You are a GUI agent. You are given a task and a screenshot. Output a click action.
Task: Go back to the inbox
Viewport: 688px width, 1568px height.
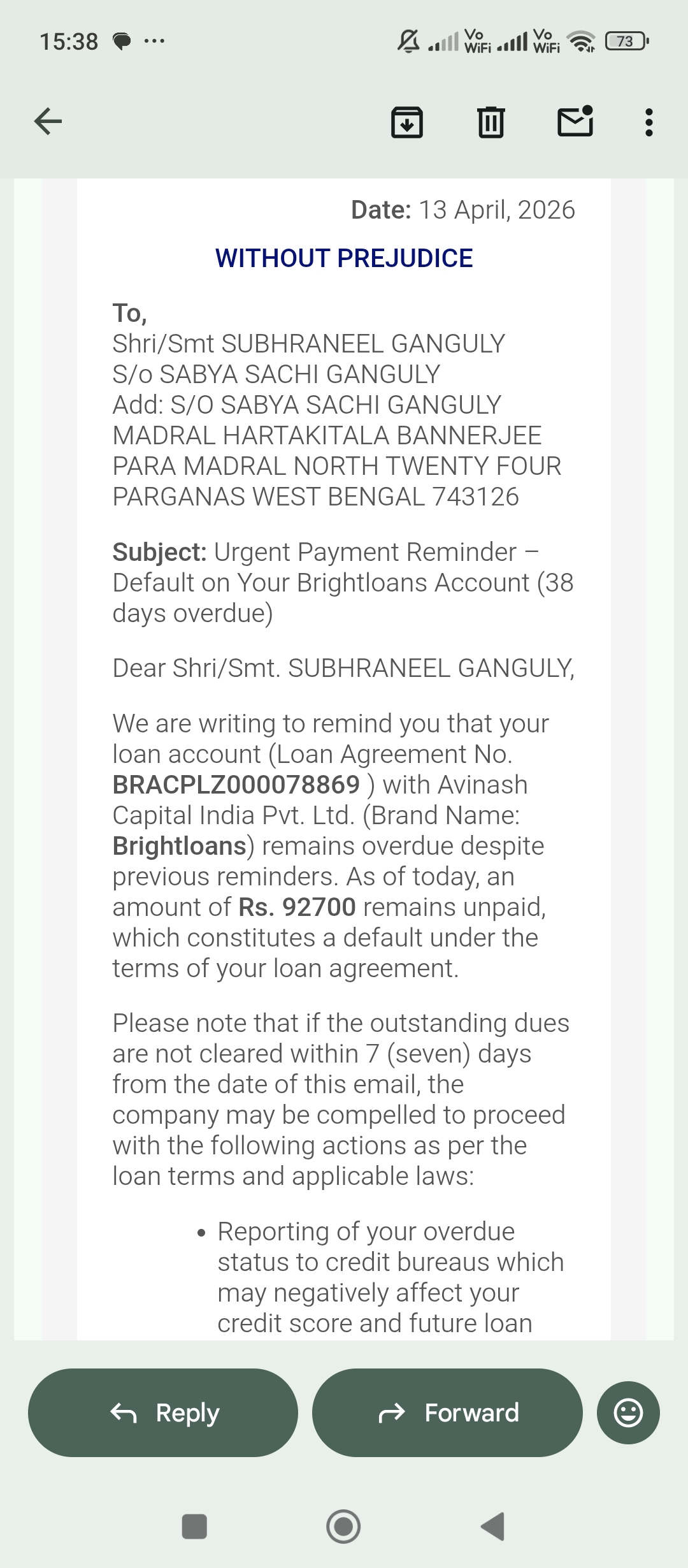(x=48, y=121)
